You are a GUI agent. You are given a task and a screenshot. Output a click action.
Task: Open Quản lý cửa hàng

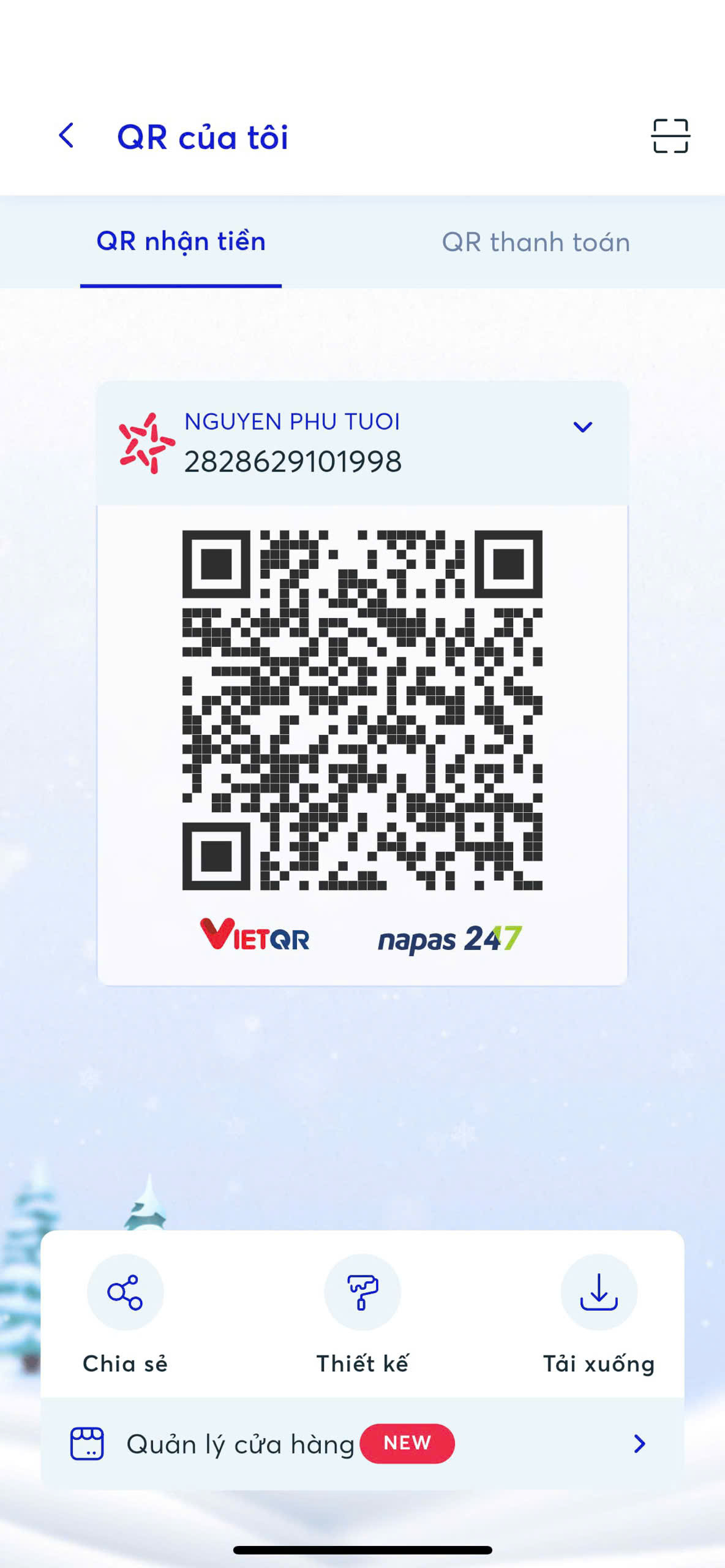362,1444
